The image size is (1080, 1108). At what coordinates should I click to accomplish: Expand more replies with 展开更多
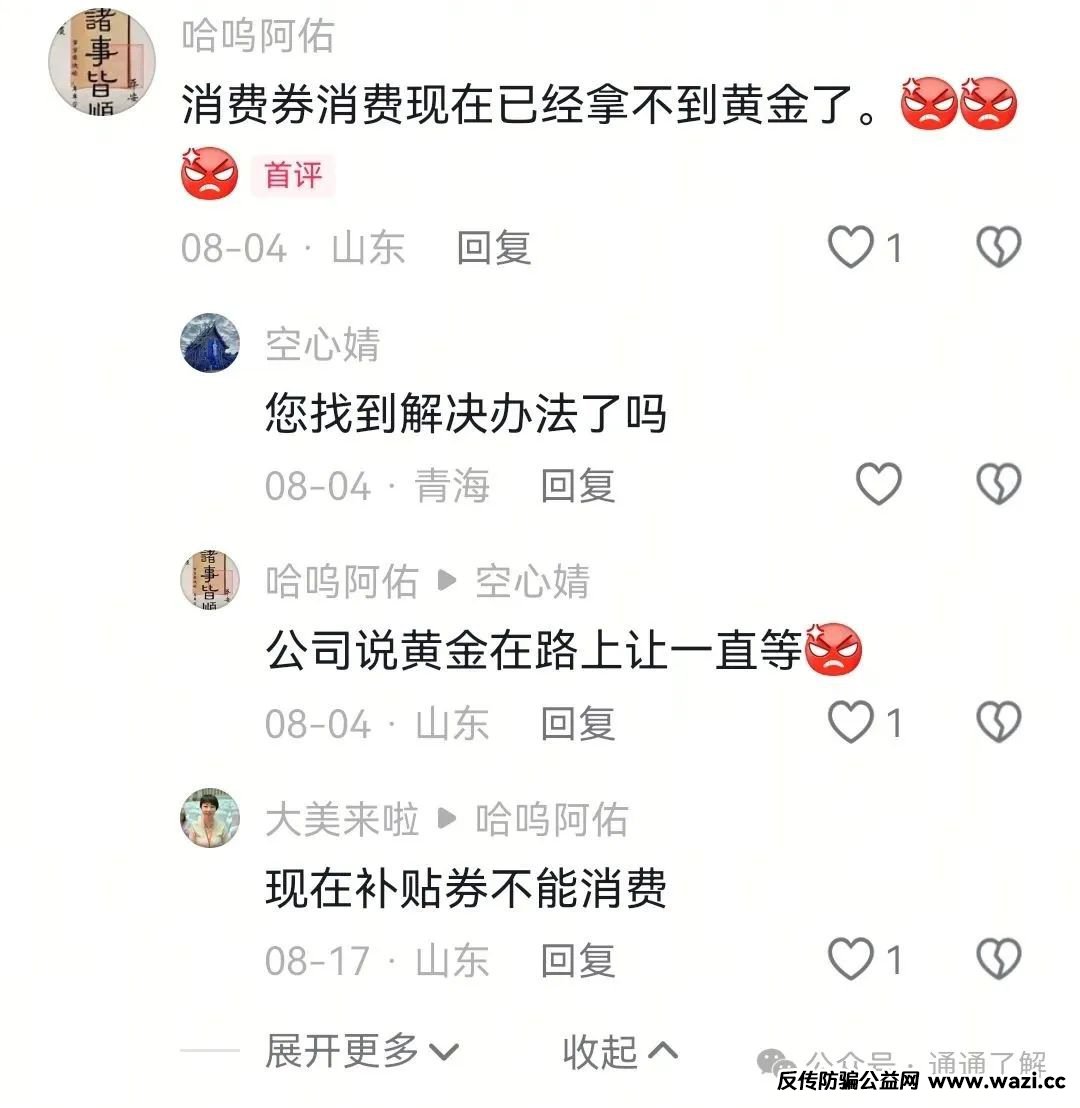click(x=360, y=1050)
